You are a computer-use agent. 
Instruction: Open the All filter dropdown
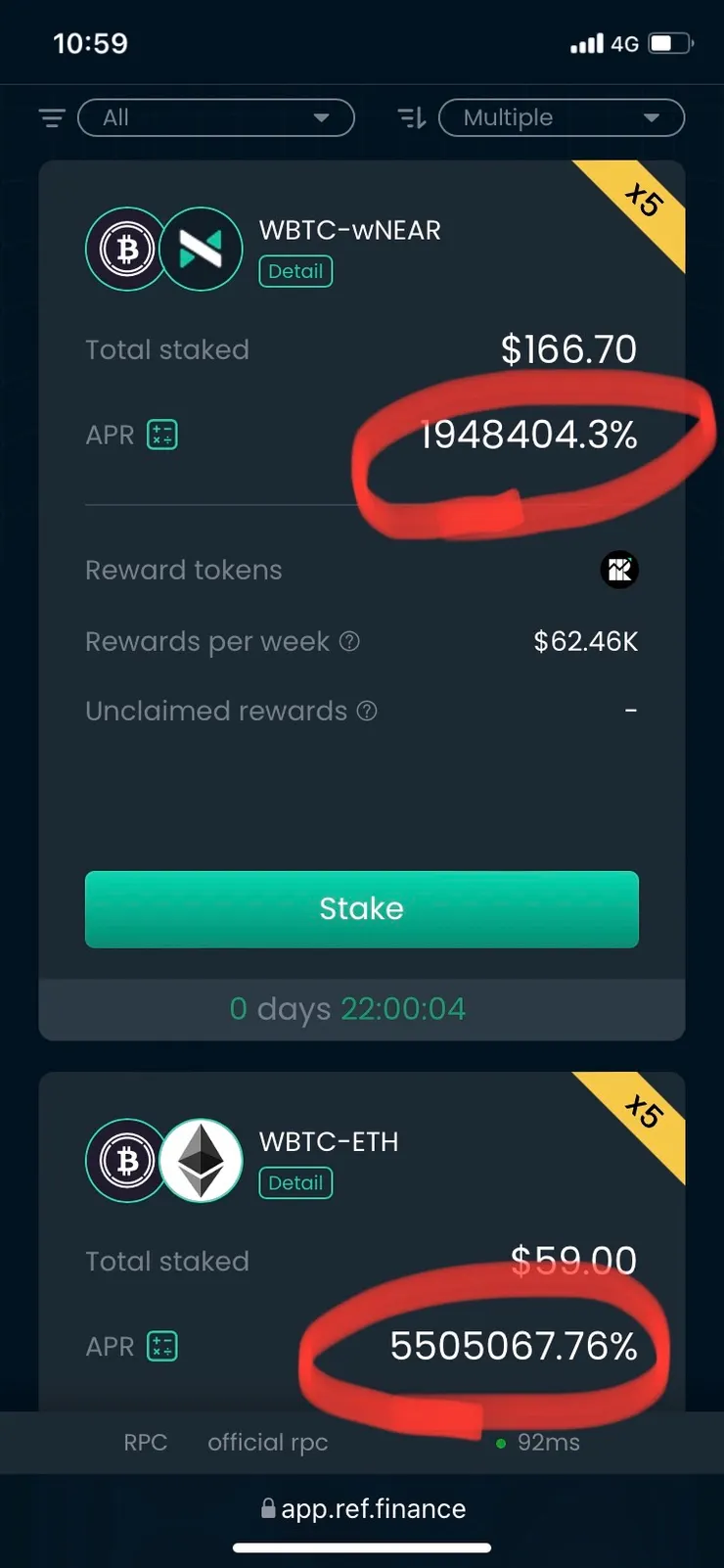(215, 118)
